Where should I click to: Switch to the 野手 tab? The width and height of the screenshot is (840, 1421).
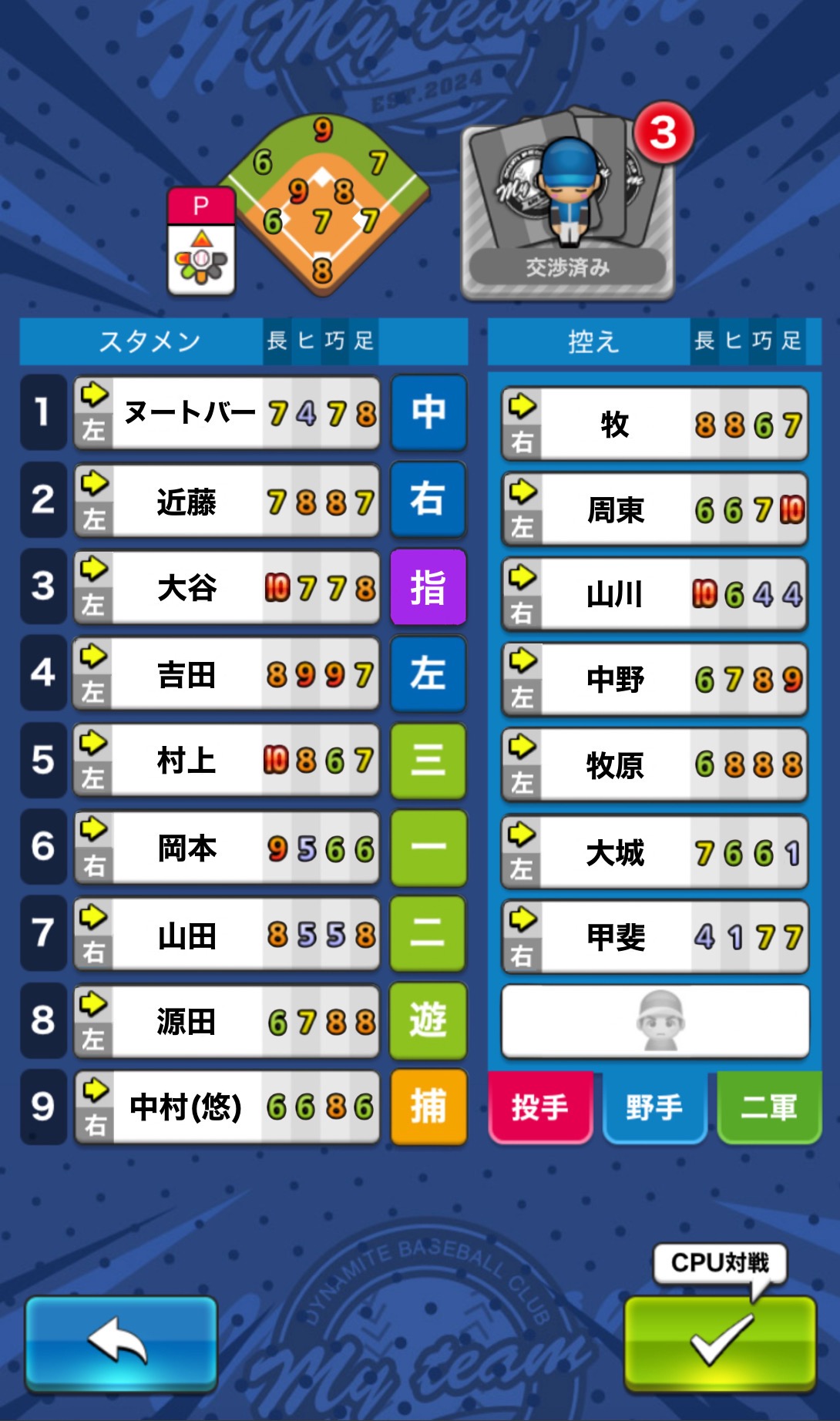654,1107
